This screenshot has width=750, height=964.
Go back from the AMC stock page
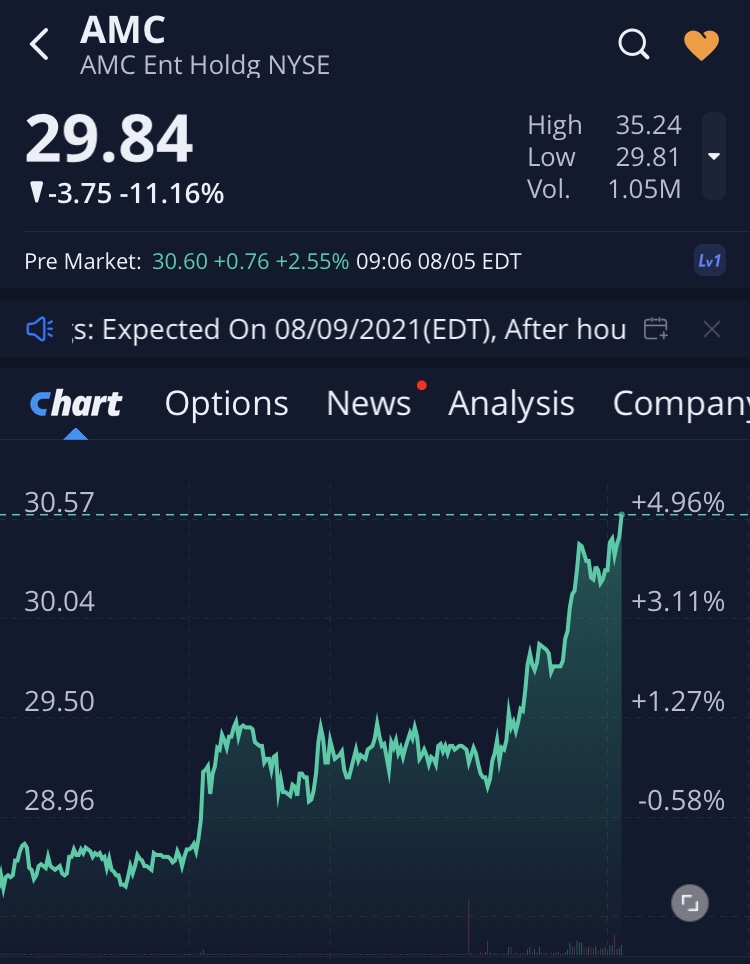[x=40, y=45]
